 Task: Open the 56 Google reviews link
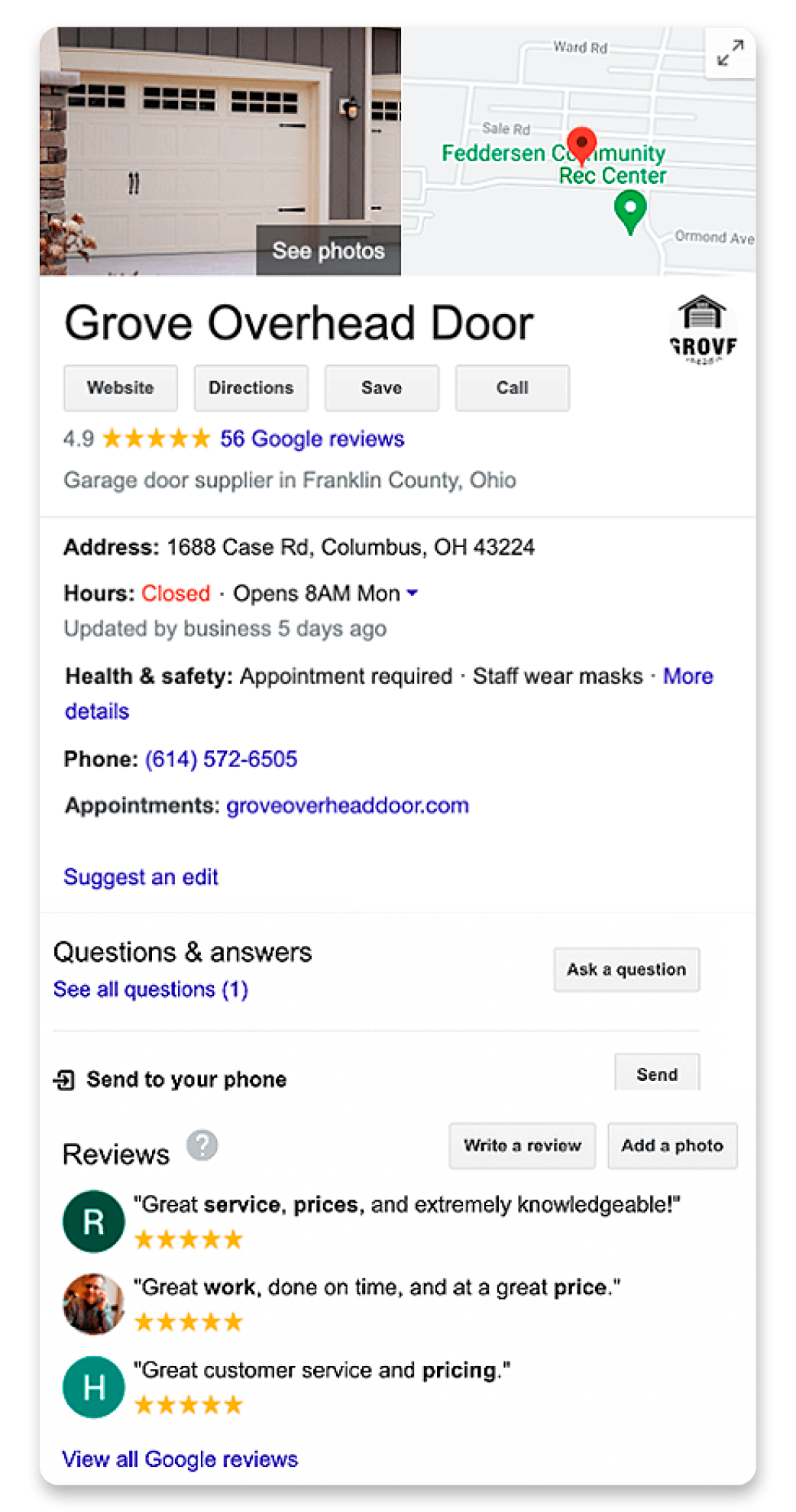pyautogui.click(x=312, y=439)
